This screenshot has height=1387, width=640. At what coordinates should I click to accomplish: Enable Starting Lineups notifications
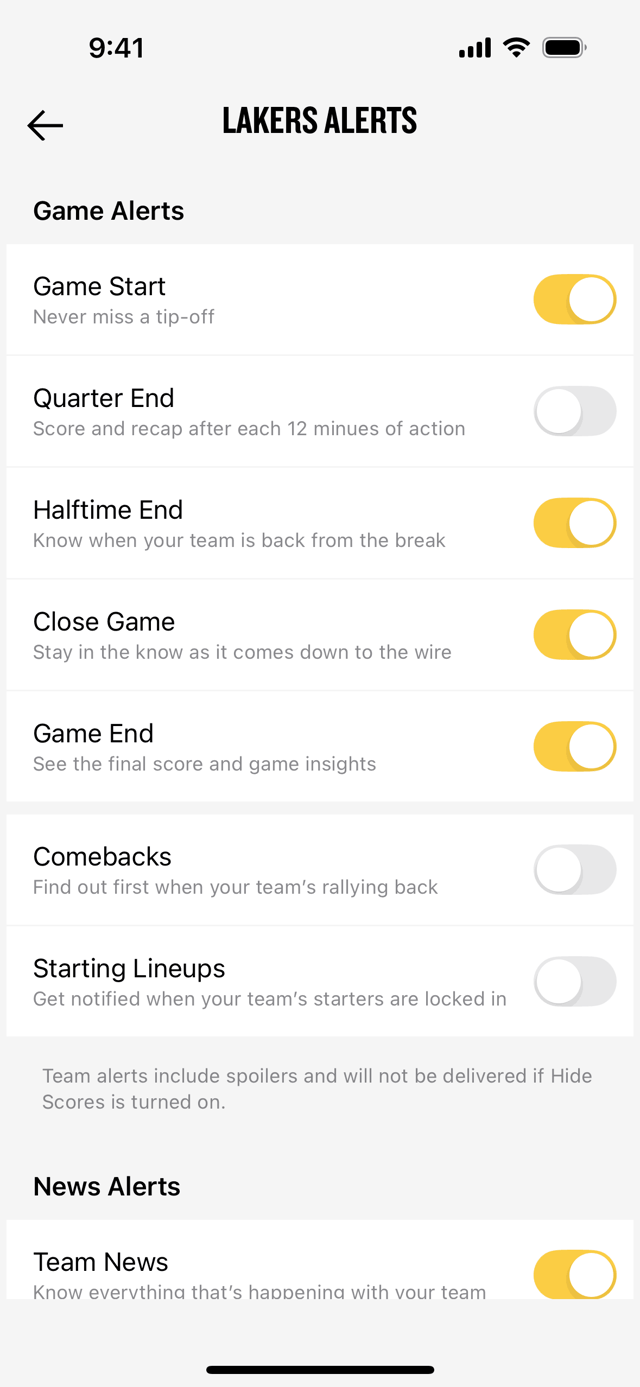pos(575,982)
